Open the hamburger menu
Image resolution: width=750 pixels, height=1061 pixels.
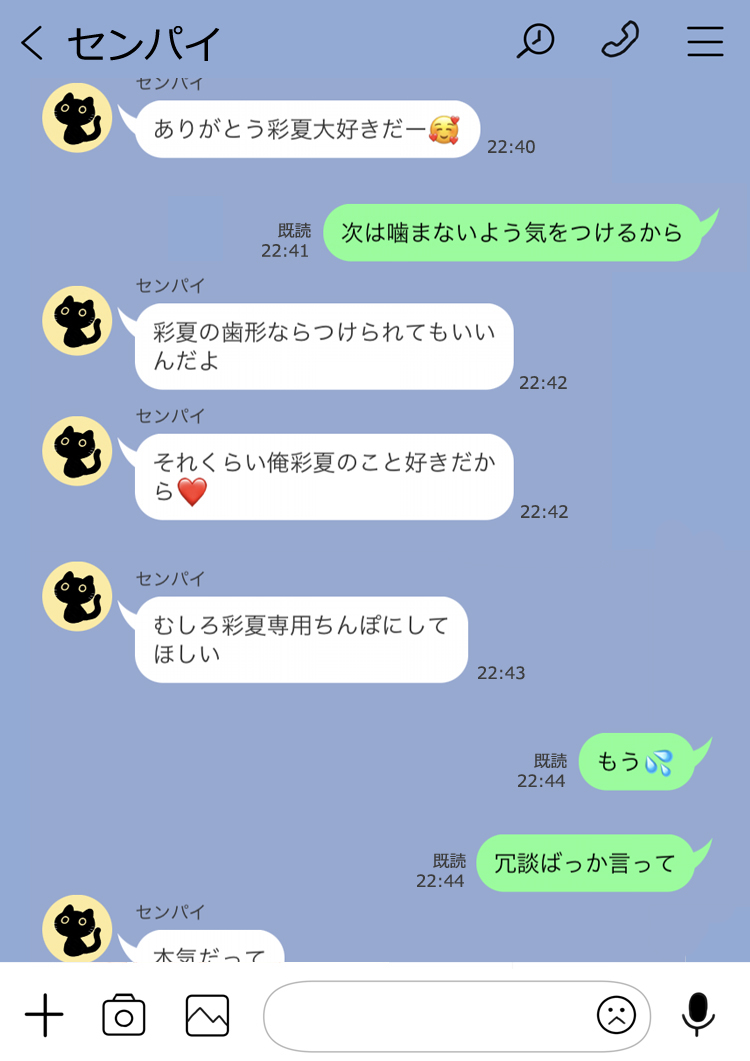[x=705, y=41]
